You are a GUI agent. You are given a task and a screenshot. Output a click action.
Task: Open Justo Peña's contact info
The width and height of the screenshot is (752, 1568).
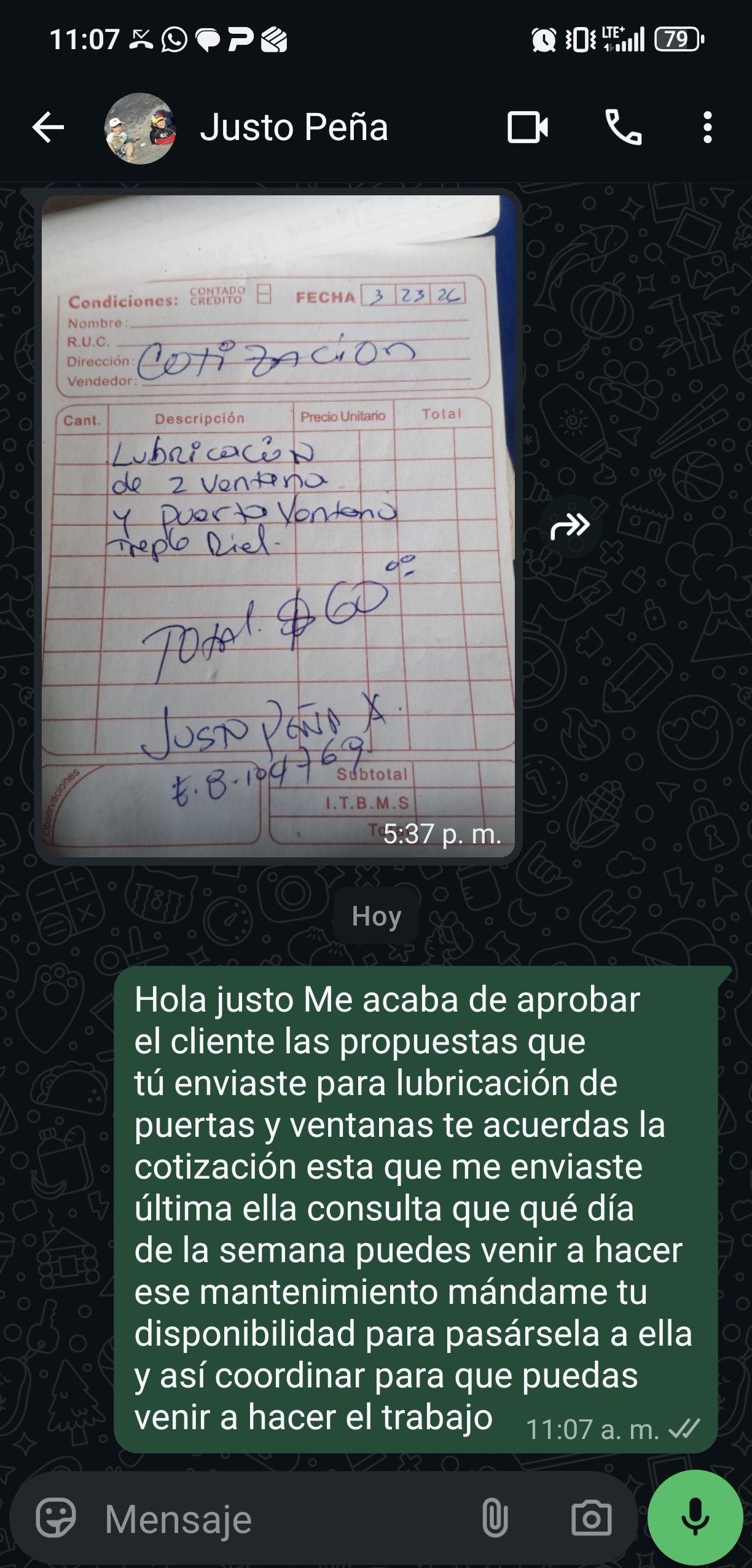[x=294, y=128]
